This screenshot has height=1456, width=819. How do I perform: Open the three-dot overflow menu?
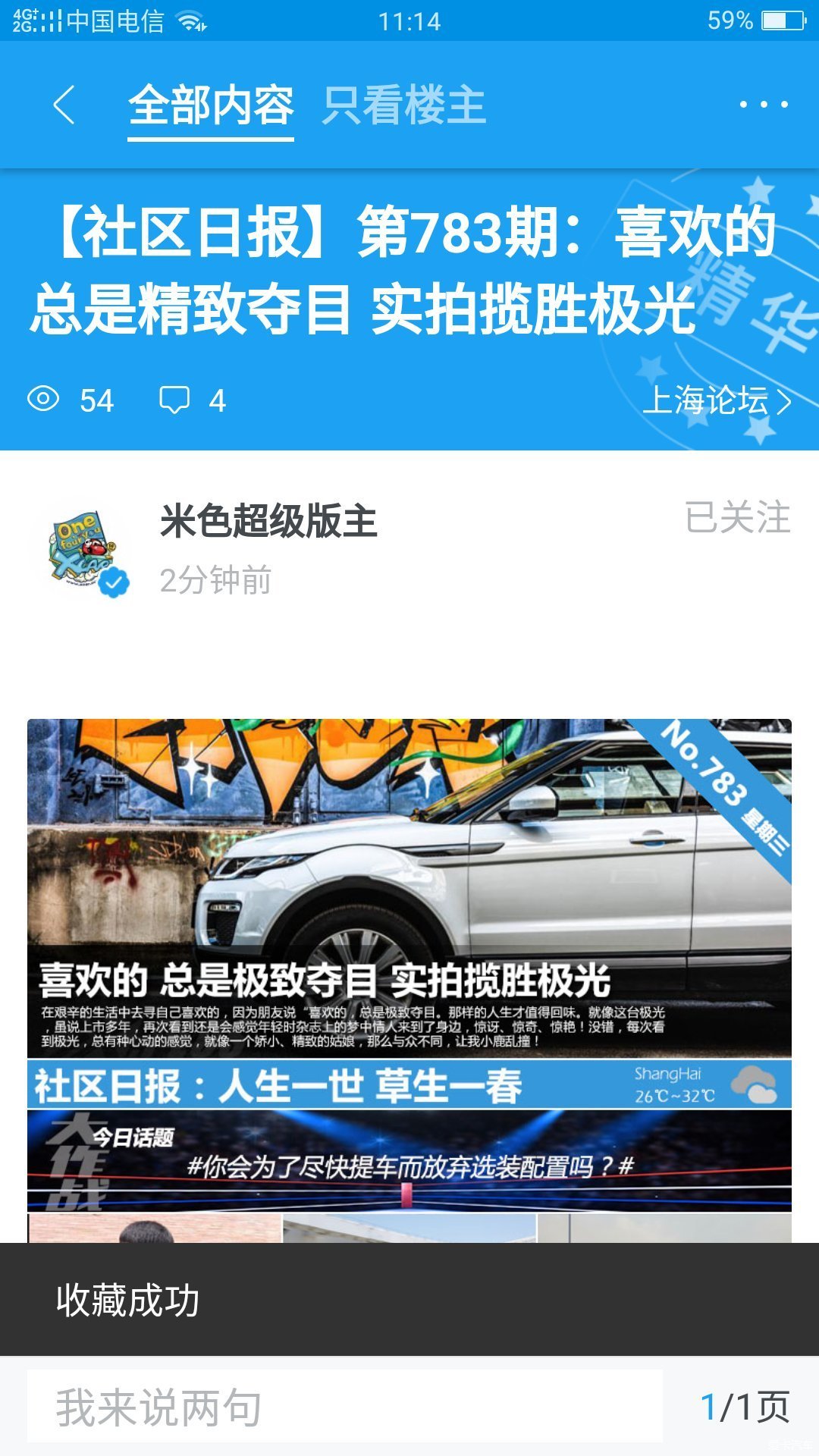764,105
